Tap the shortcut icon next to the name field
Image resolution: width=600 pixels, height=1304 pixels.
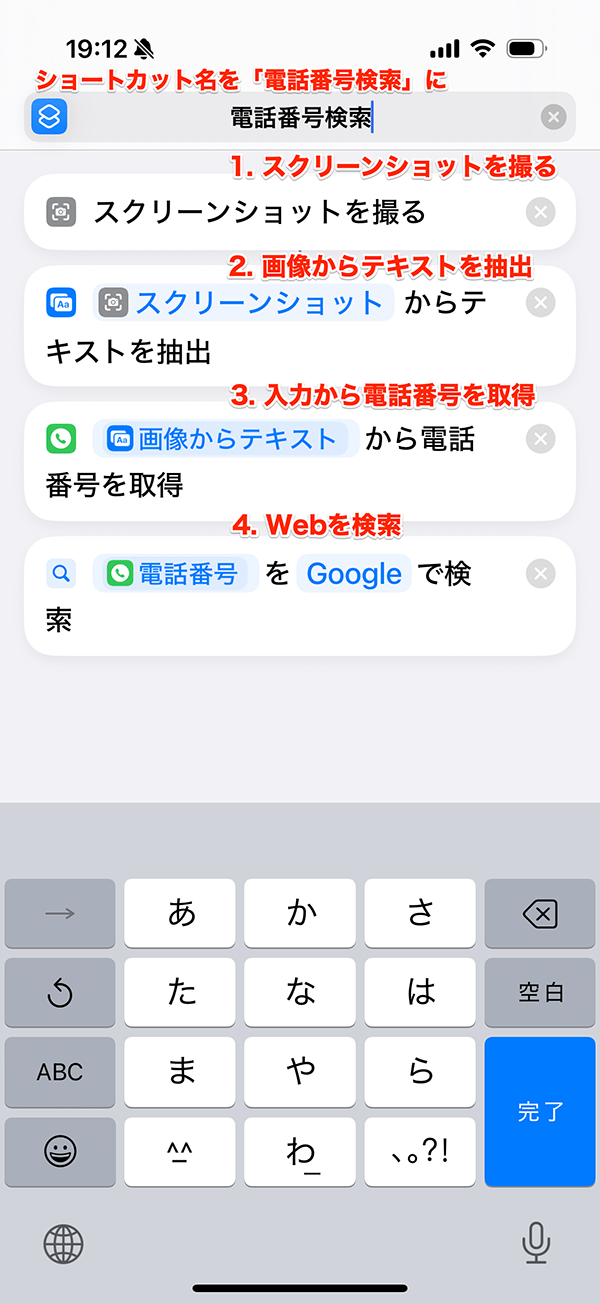click(x=49, y=117)
